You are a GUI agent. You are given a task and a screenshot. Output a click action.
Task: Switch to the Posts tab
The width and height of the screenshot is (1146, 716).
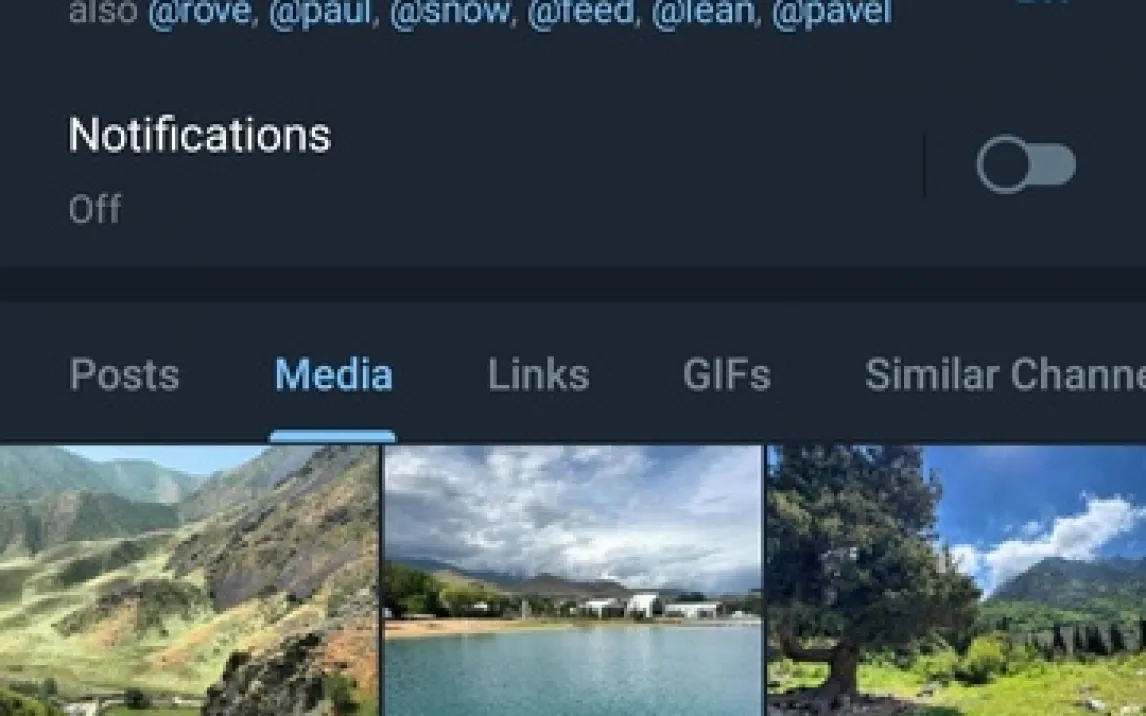pyautogui.click(x=125, y=375)
